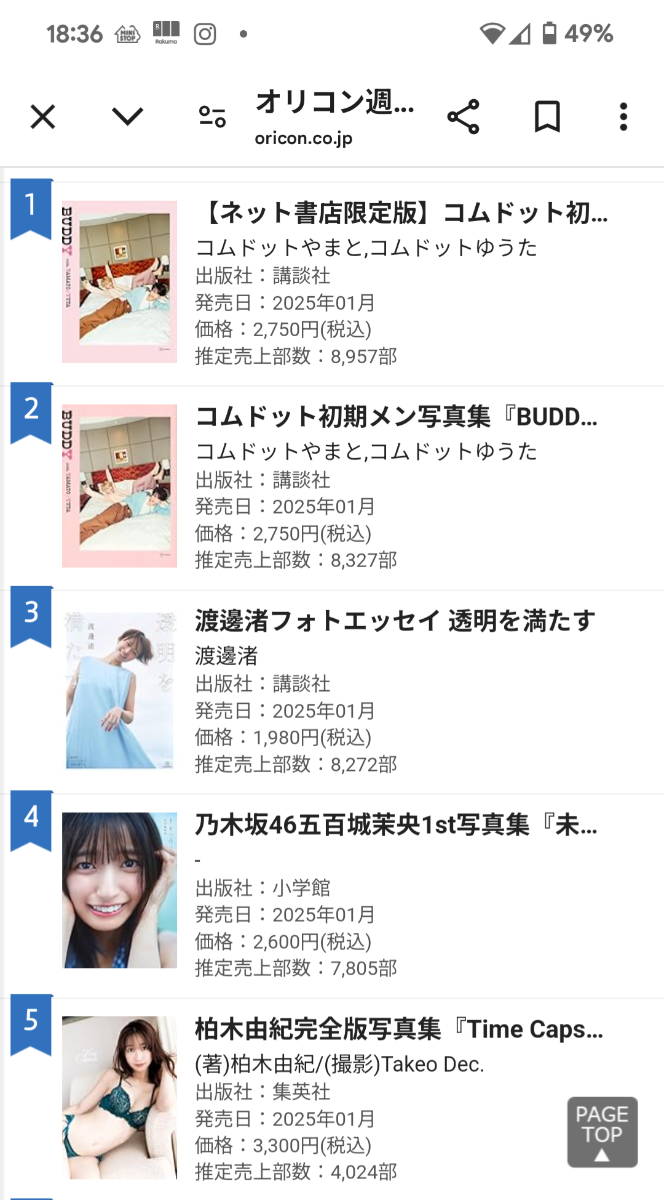The height and width of the screenshot is (1200, 664).
Task: Share this Oricon ranking page
Action: click(x=463, y=117)
